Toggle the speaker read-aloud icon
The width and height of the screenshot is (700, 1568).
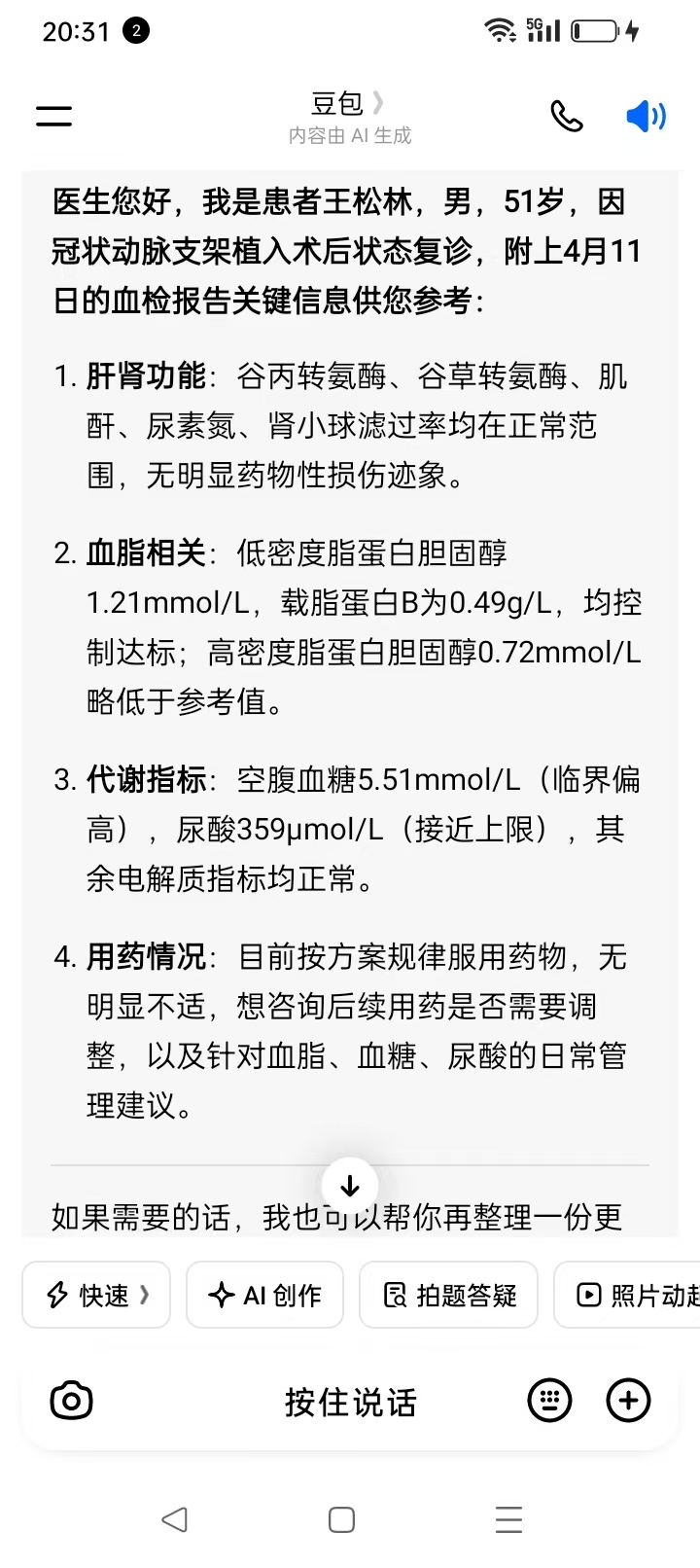646,117
